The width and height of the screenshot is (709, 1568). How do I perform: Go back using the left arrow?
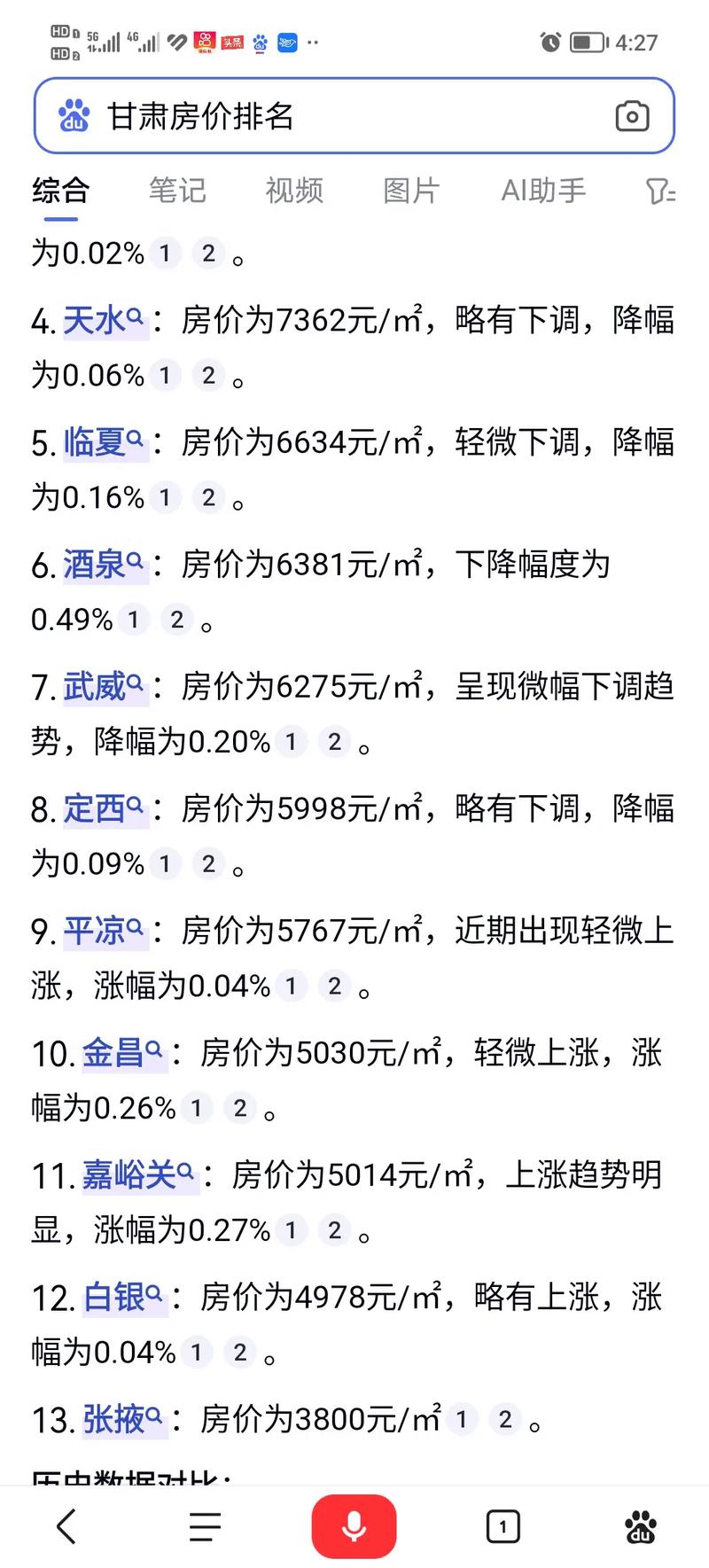click(x=65, y=1525)
